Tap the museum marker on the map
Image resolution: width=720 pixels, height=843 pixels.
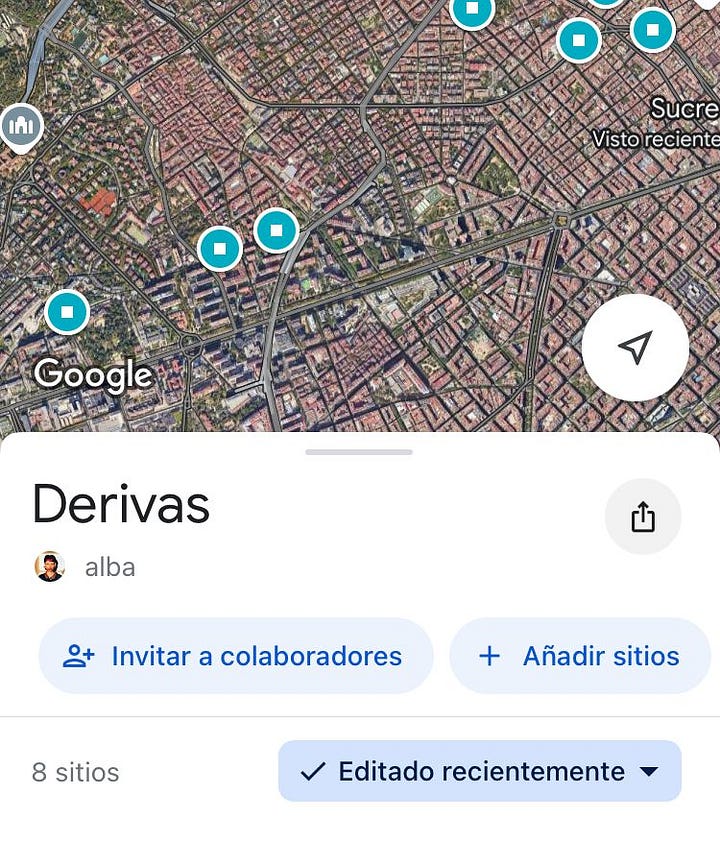[x=21, y=126]
